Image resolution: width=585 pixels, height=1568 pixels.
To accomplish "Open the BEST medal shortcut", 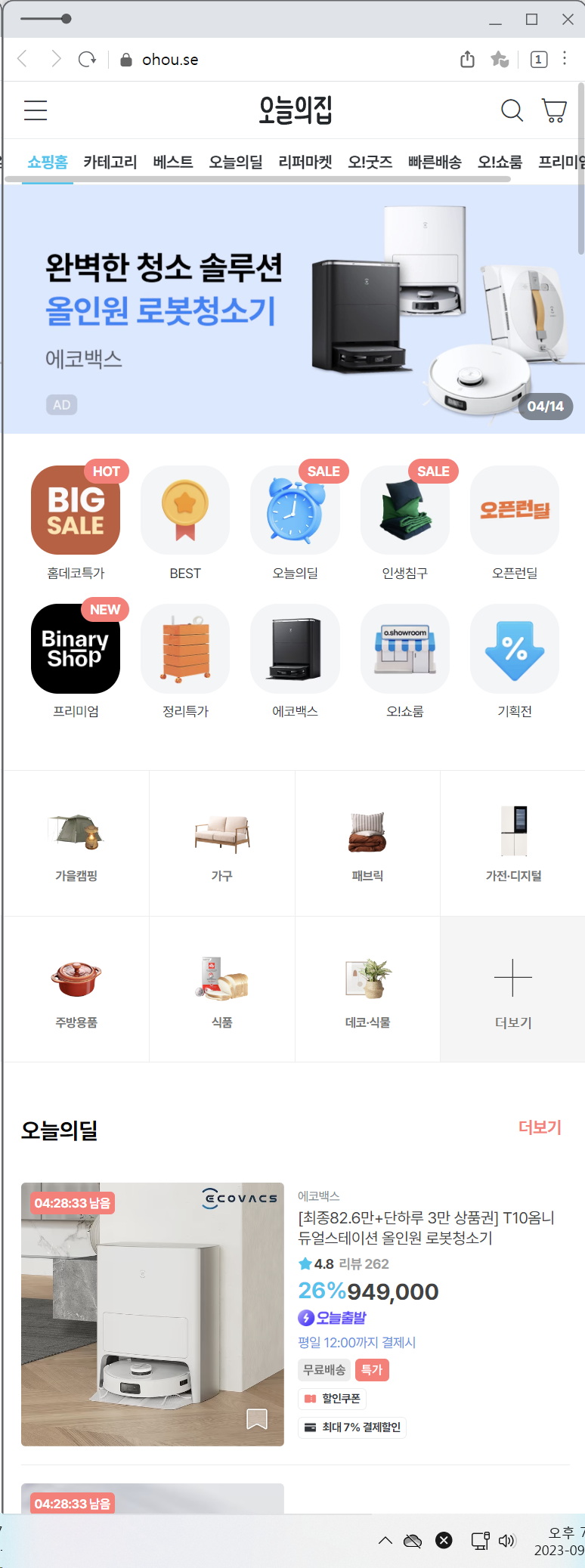I will (185, 510).
